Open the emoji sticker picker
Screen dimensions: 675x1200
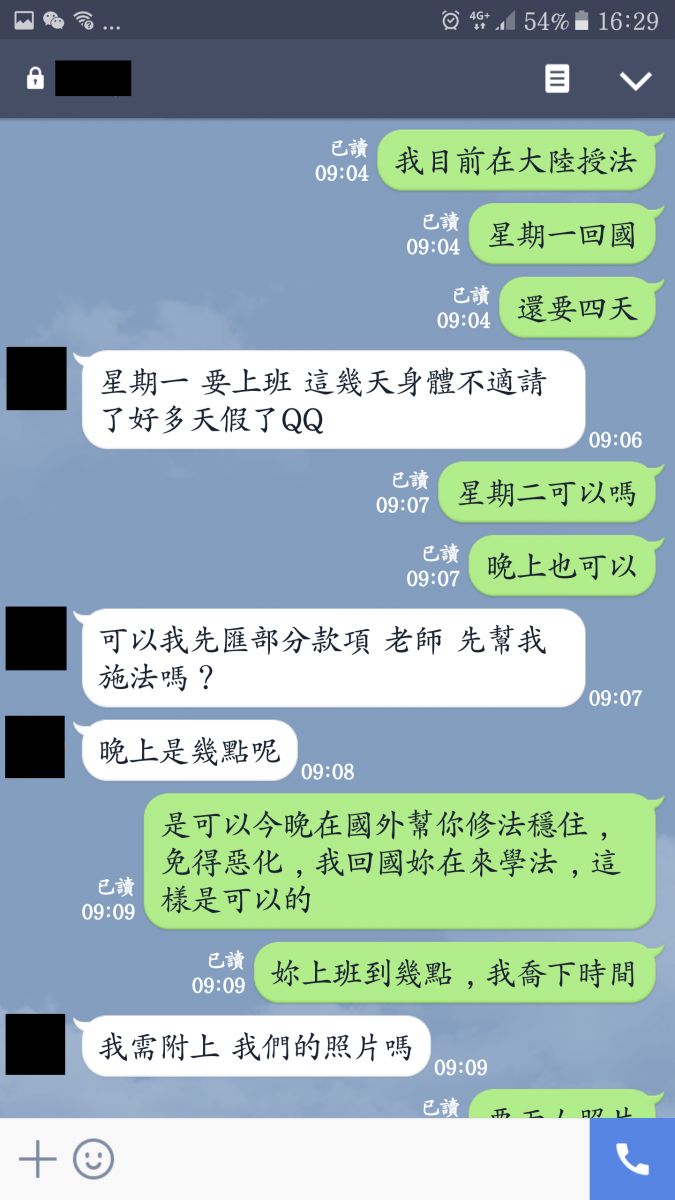(x=94, y=1159)
